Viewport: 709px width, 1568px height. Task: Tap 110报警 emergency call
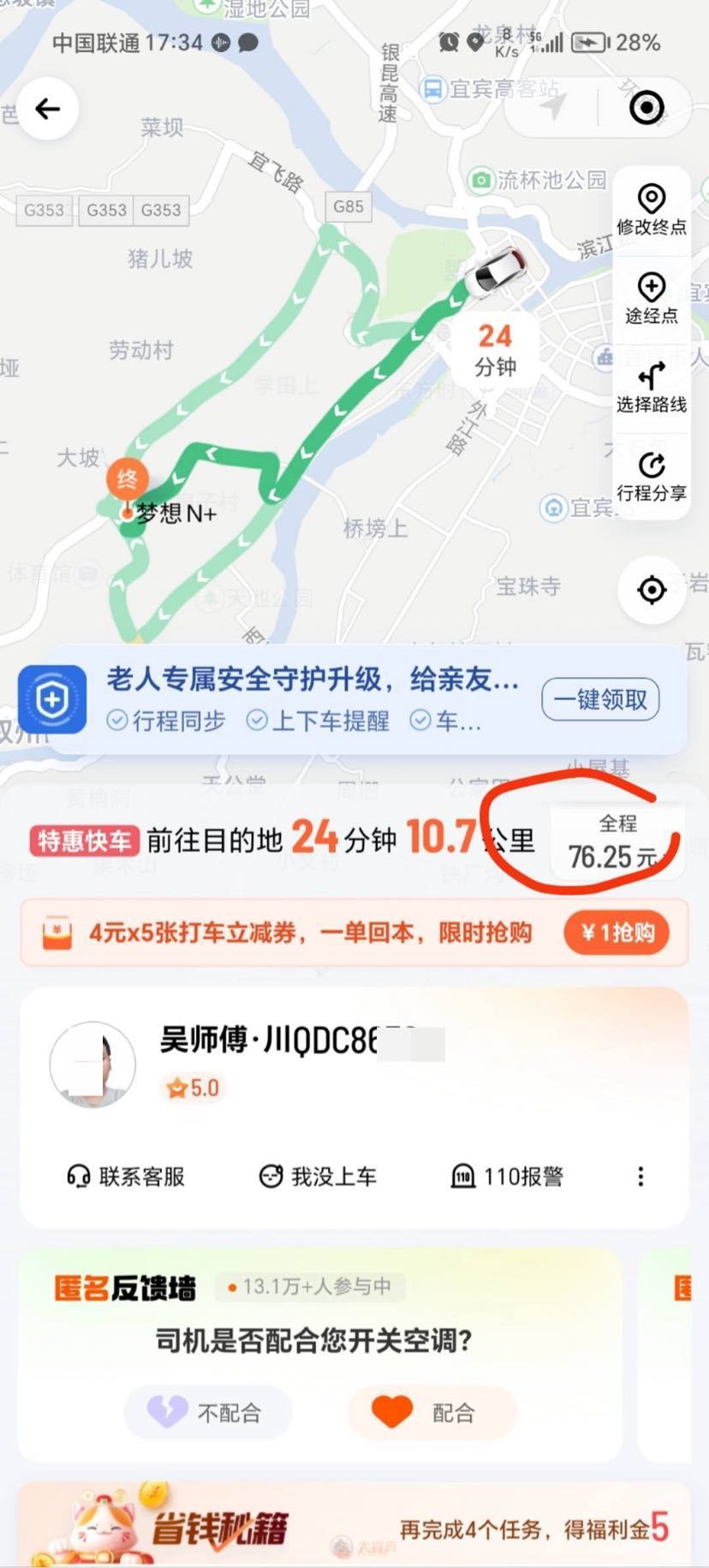tap(507, 1177)
